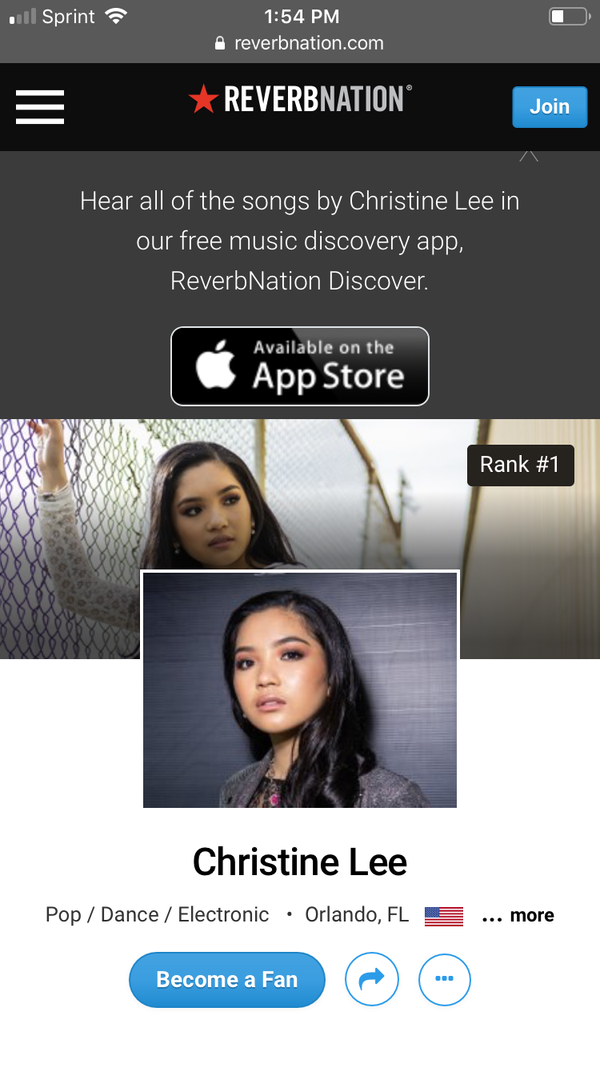Dismiss the app promotion banner
Viewport: 600px width, 1067px height.
click(529, 156)
